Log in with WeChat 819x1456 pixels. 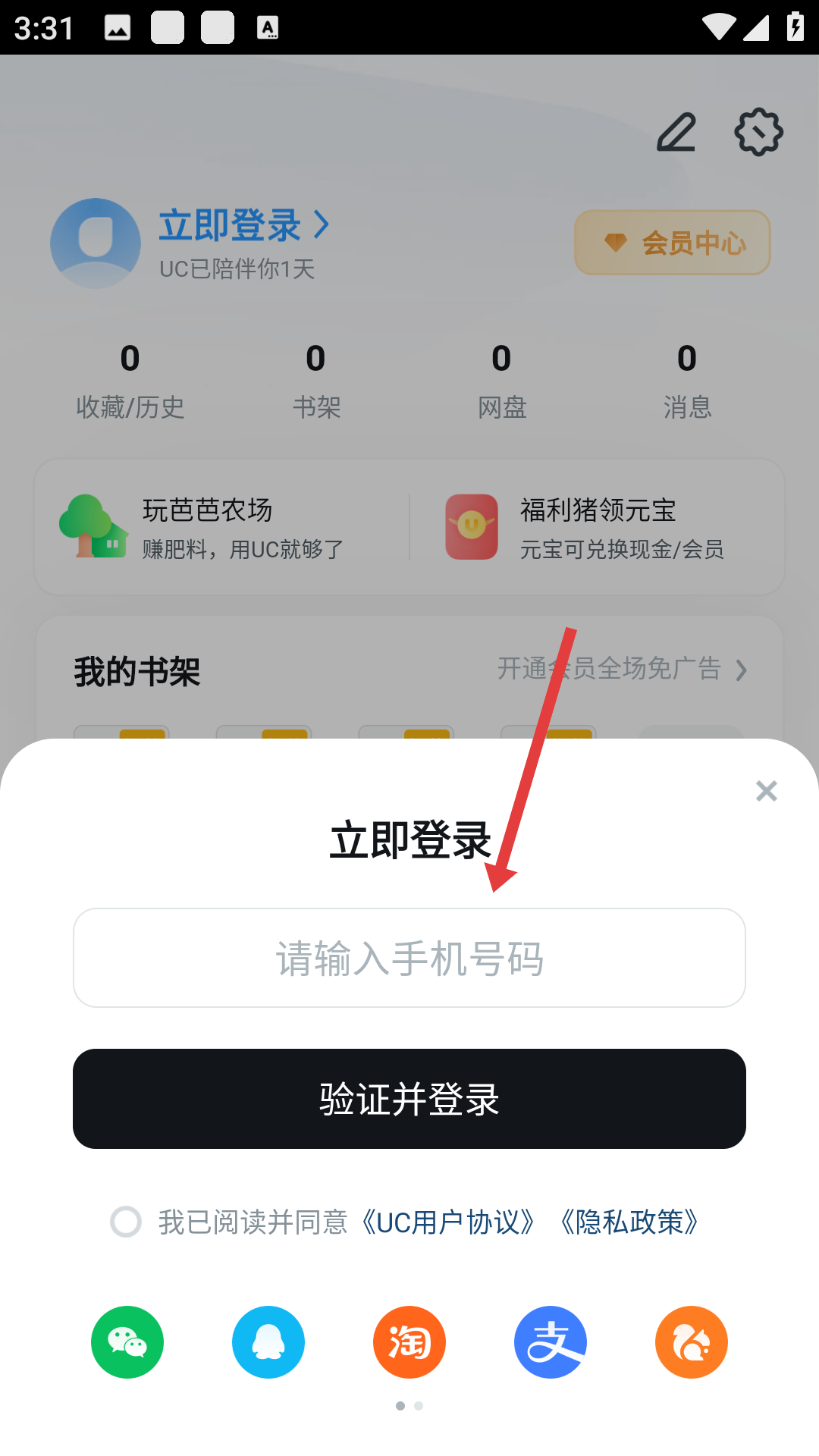coord(127,1342)
